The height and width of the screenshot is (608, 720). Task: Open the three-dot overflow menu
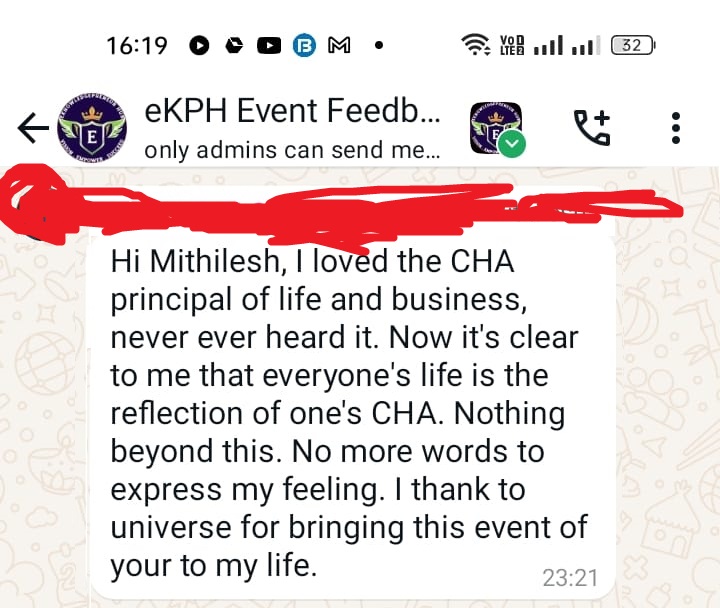(x=677, y=128)
